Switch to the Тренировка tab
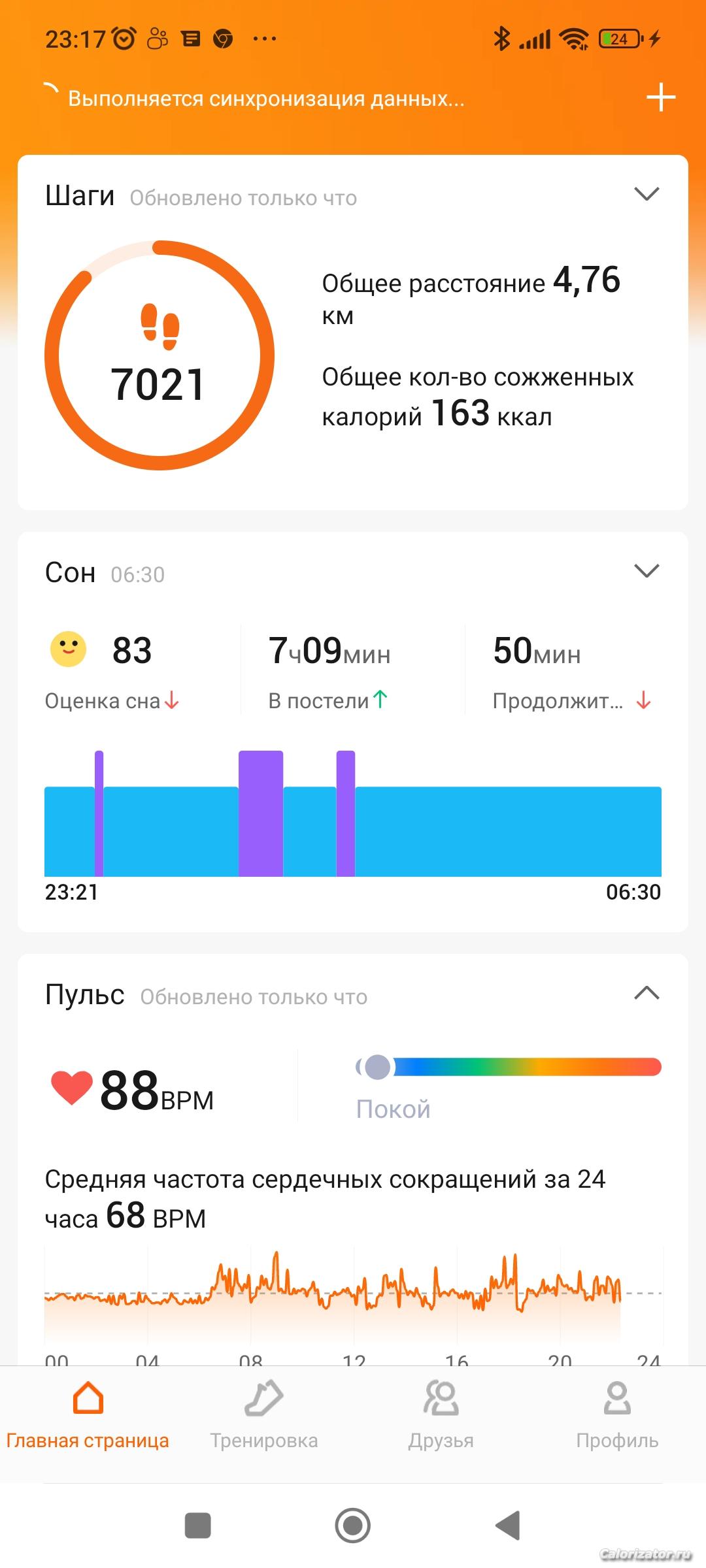Screen dimensions: 706x1568 (x=264, y=1416)
